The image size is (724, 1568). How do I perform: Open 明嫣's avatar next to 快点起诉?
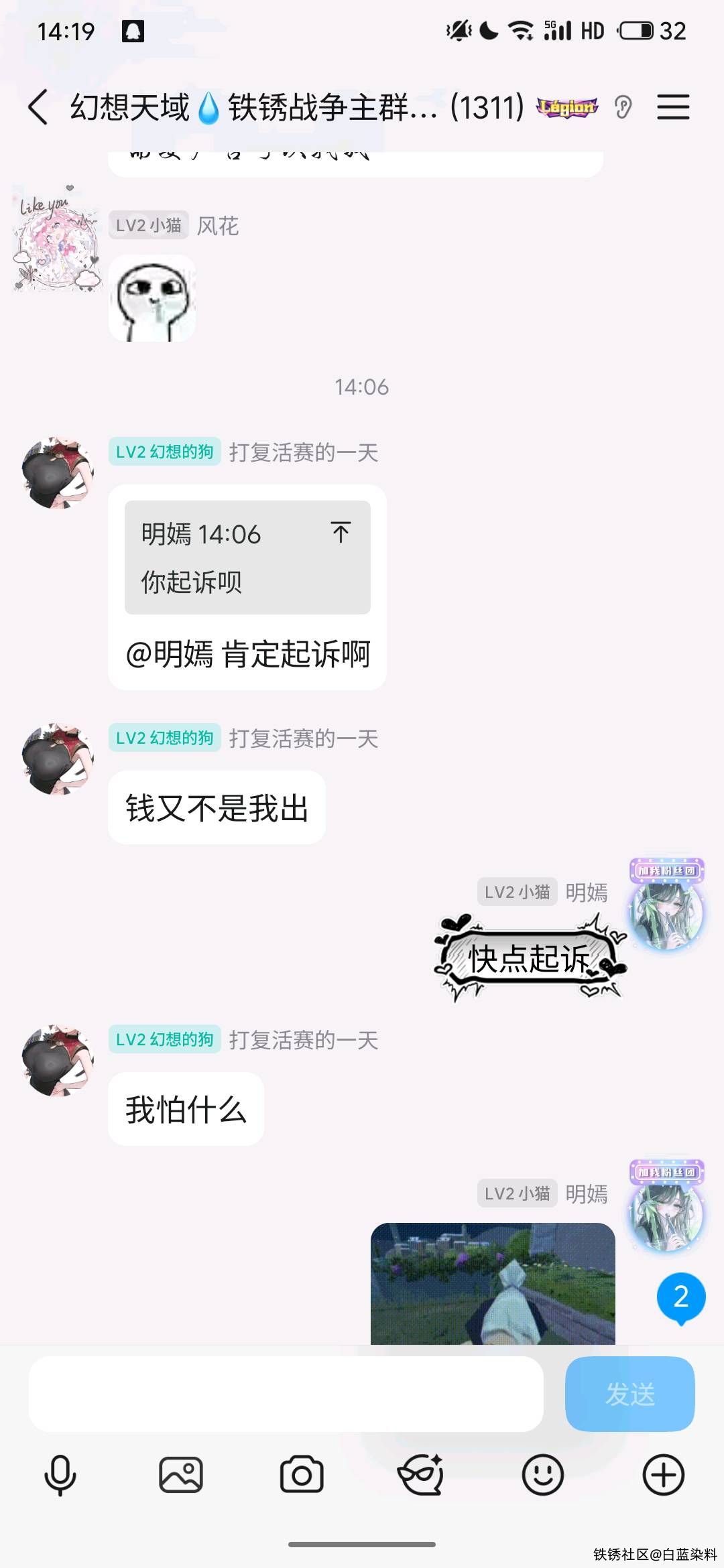pos(666,911)
